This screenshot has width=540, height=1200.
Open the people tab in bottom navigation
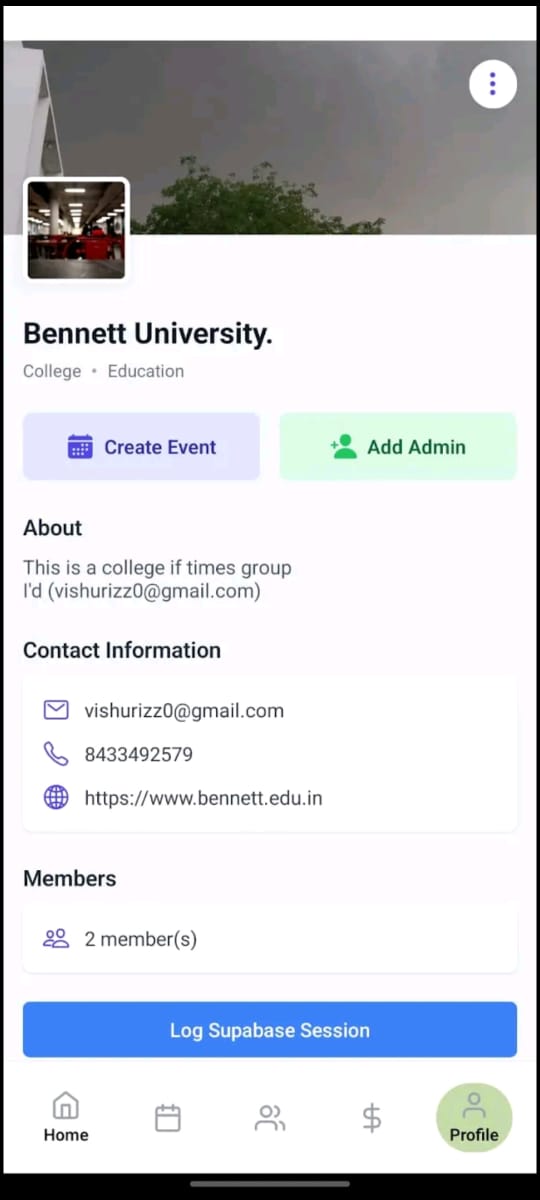click(270, 1118)
